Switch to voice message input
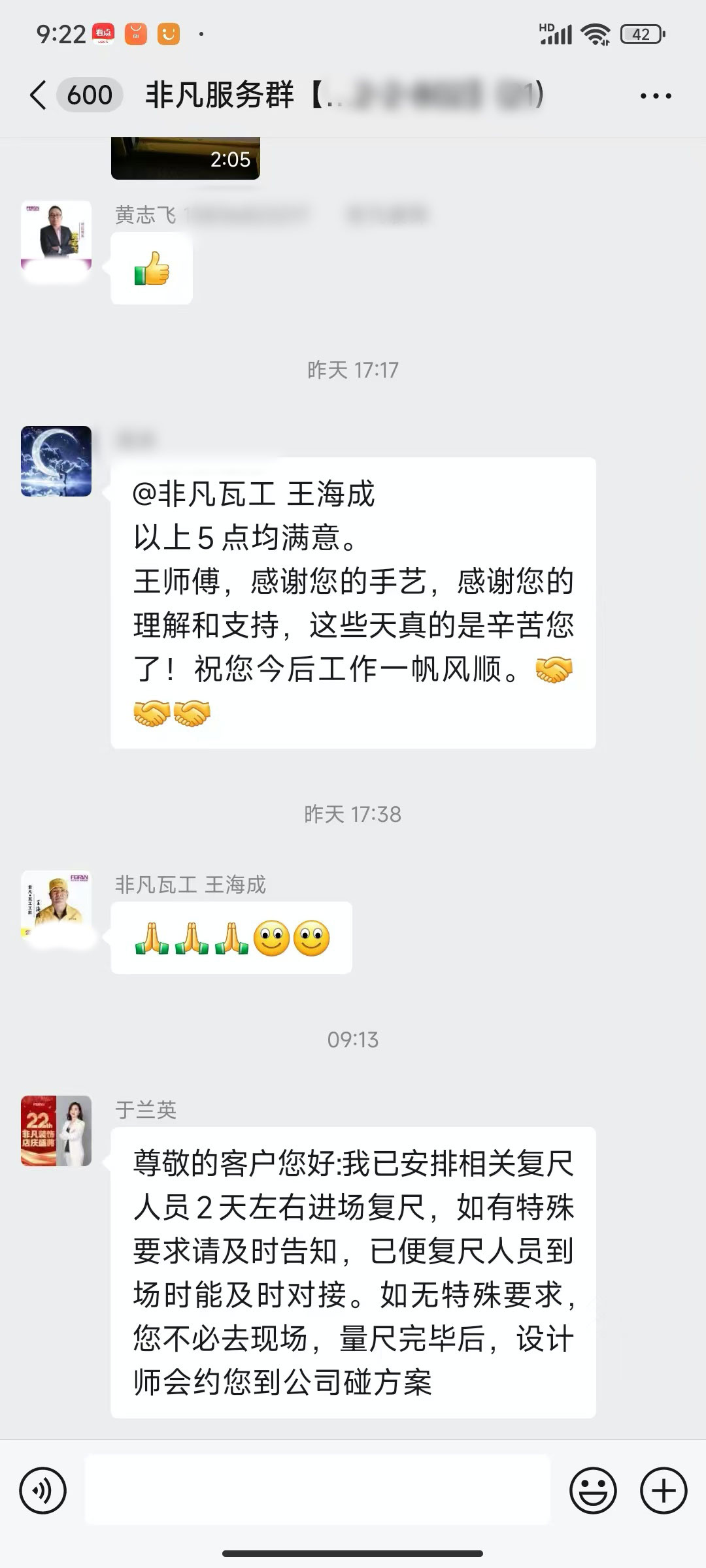 tap(43, 1490)
